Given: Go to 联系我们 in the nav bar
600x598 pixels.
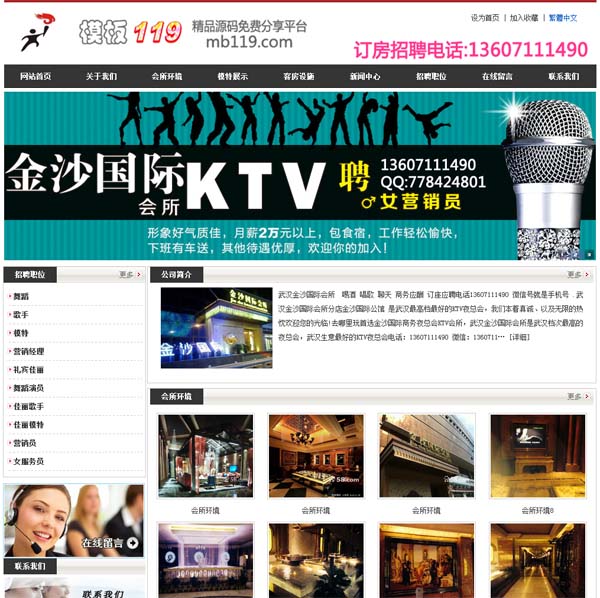Looking at the screenshot, I should pyautogui.click(x=563, y=77).
